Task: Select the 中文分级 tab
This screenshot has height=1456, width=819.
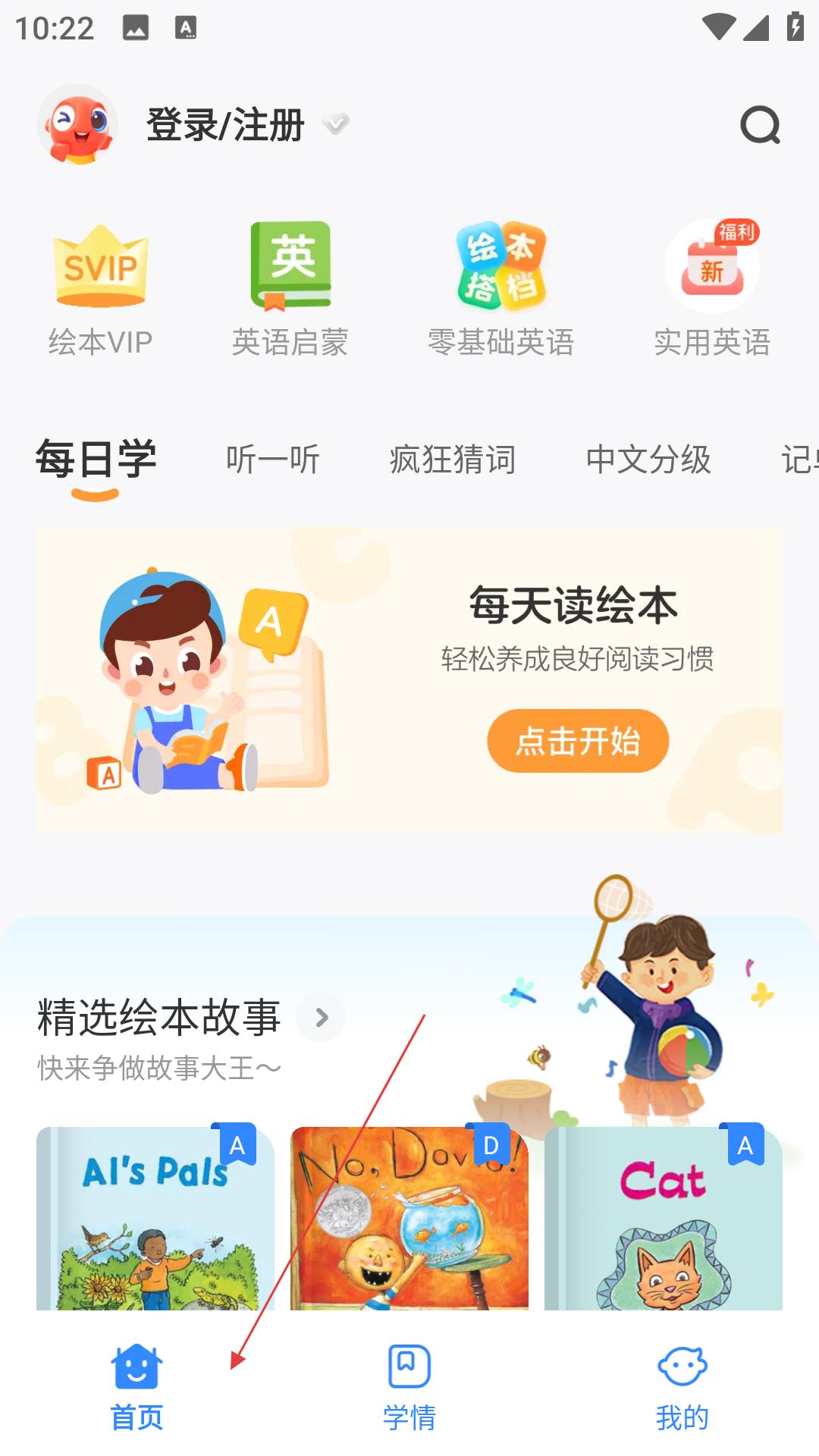Action: [648, 457]
